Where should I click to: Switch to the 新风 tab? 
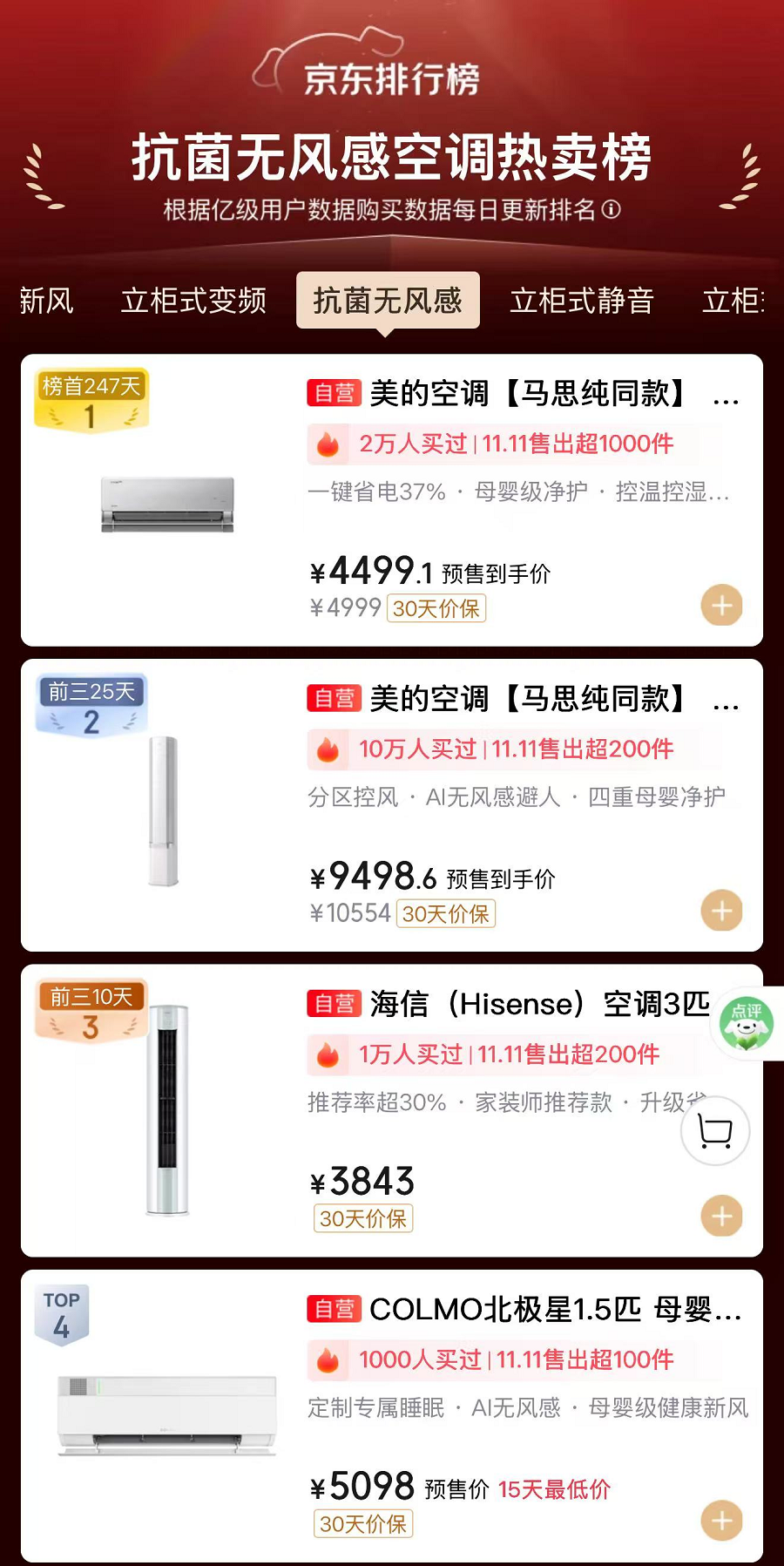pyautogui.click(x=46, y=301)
